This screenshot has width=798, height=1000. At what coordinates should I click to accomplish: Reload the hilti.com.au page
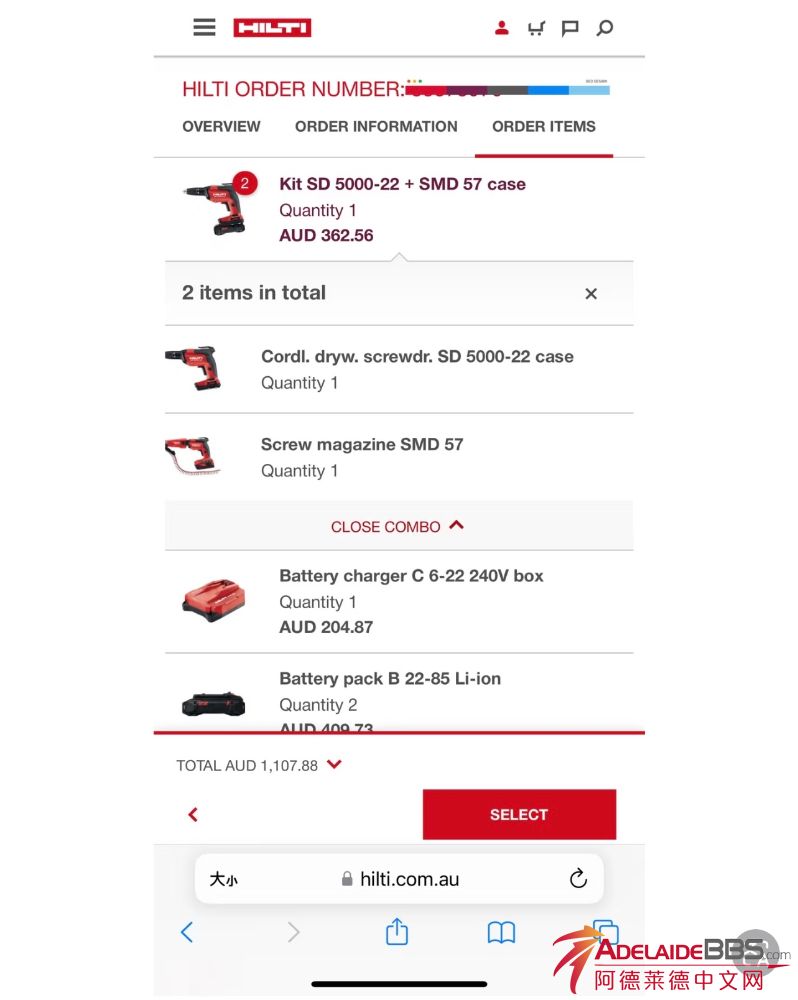pyautogui.click(x=578, y=879)
